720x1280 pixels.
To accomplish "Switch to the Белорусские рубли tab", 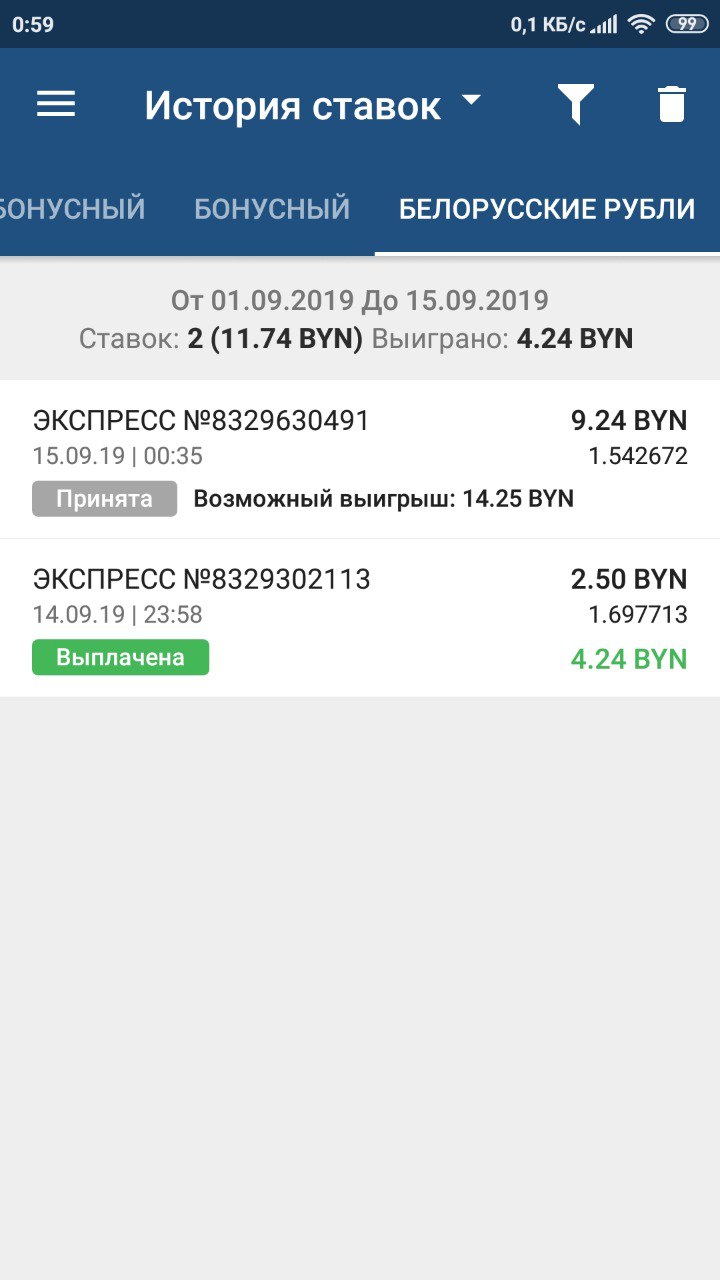I will 547,209.
